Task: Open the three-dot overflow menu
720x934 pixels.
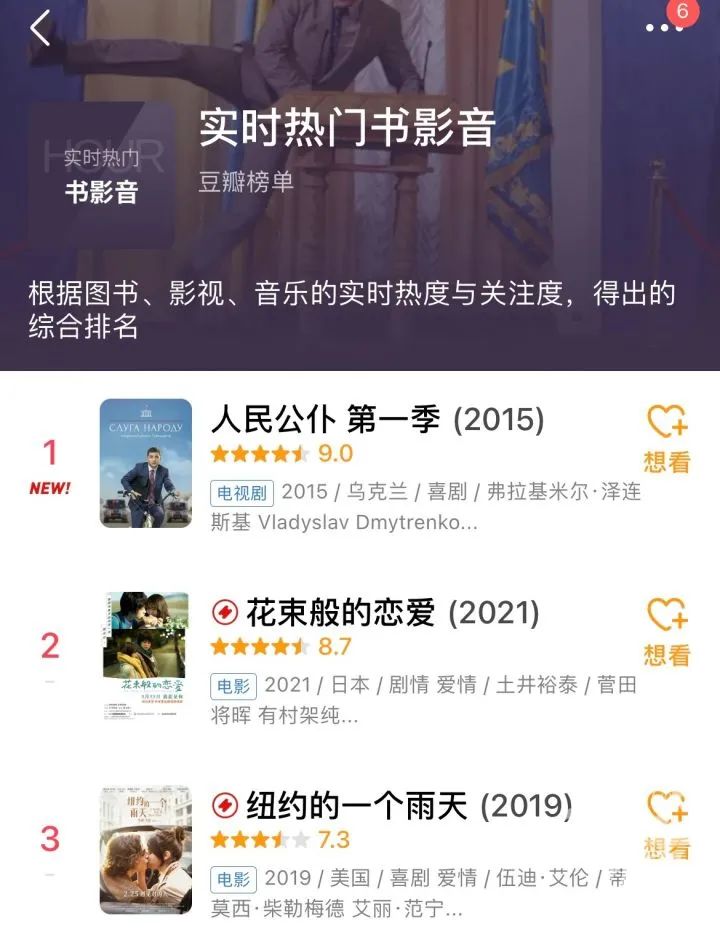Action: click(662, 28)
